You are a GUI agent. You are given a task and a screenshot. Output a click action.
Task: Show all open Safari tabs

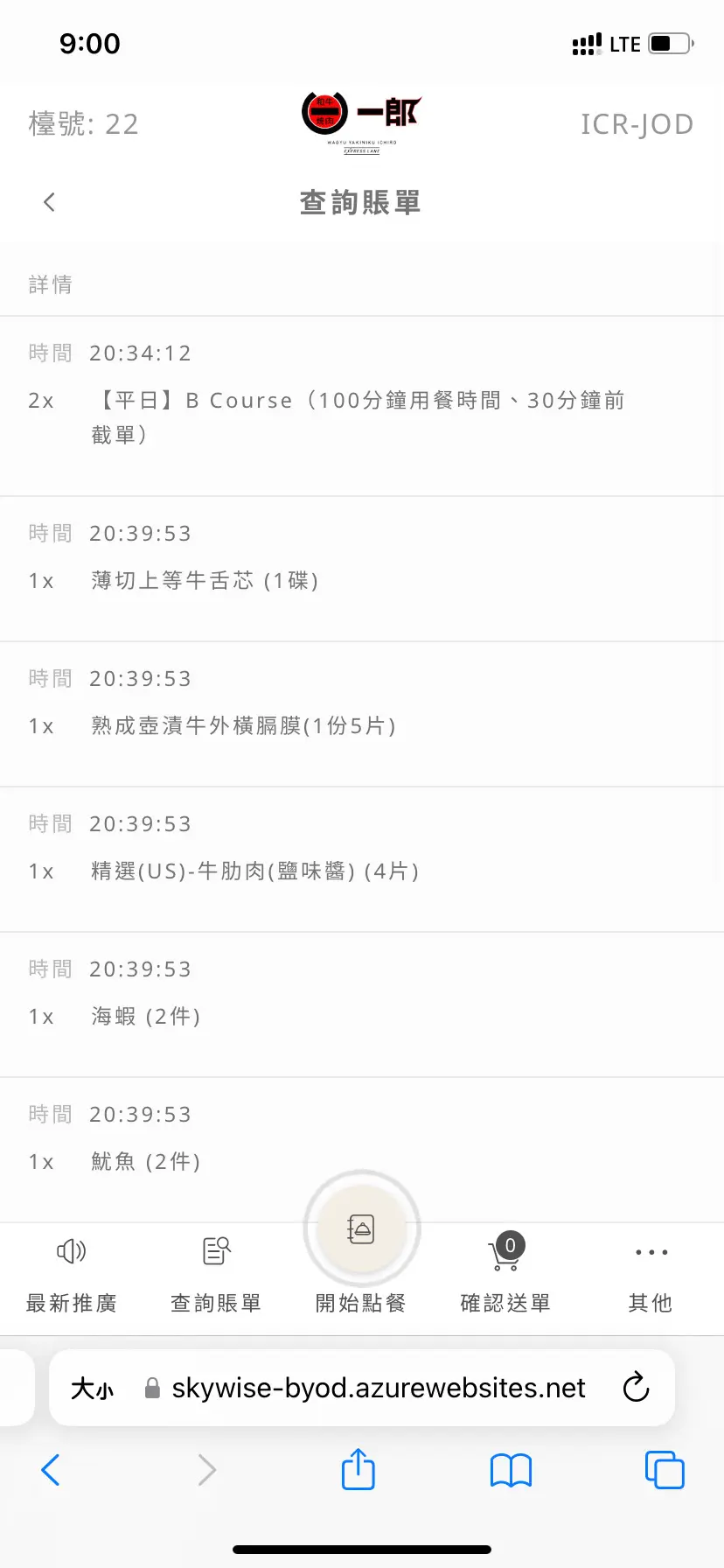(x=664, y=1470)
